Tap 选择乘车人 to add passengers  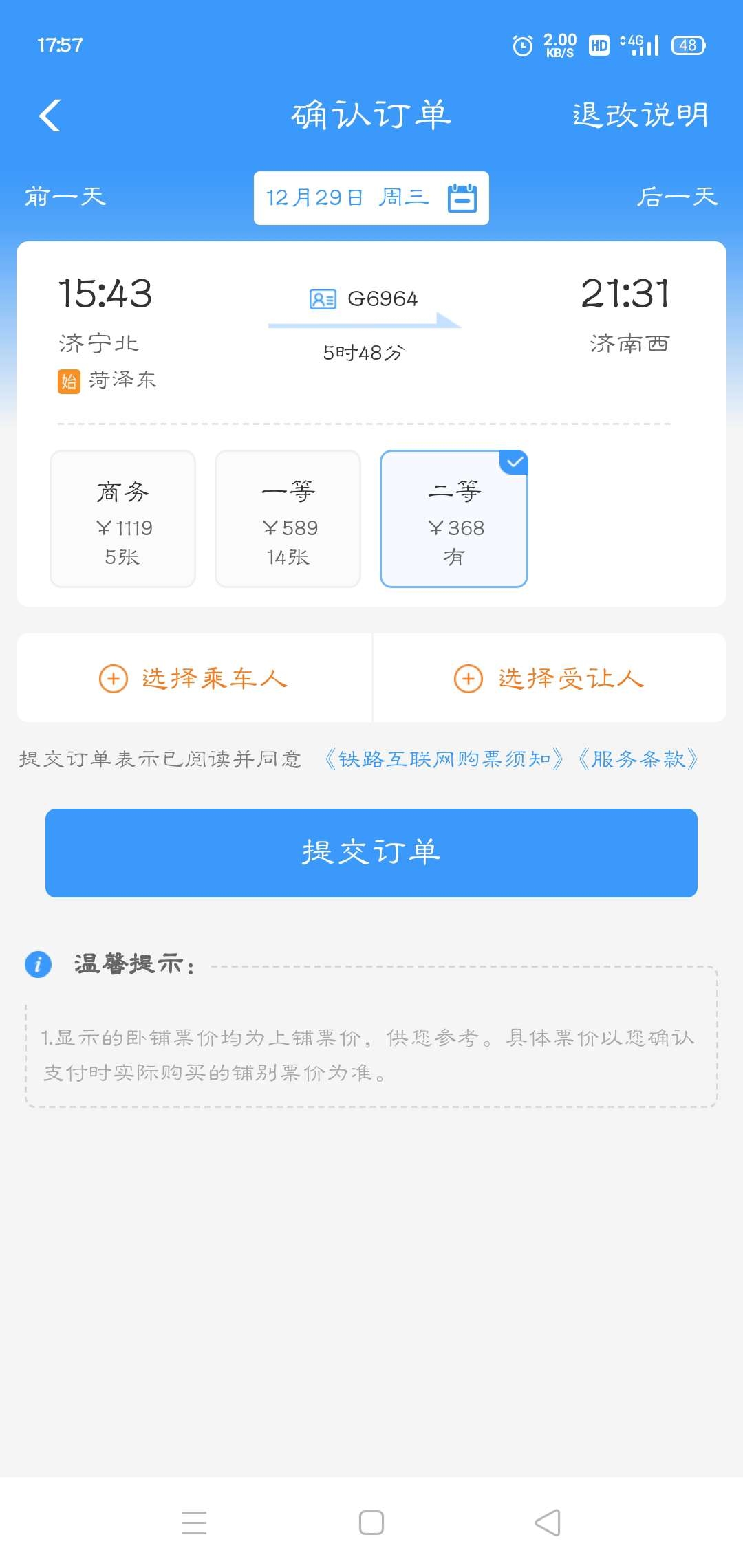click(x=194, y=679)
